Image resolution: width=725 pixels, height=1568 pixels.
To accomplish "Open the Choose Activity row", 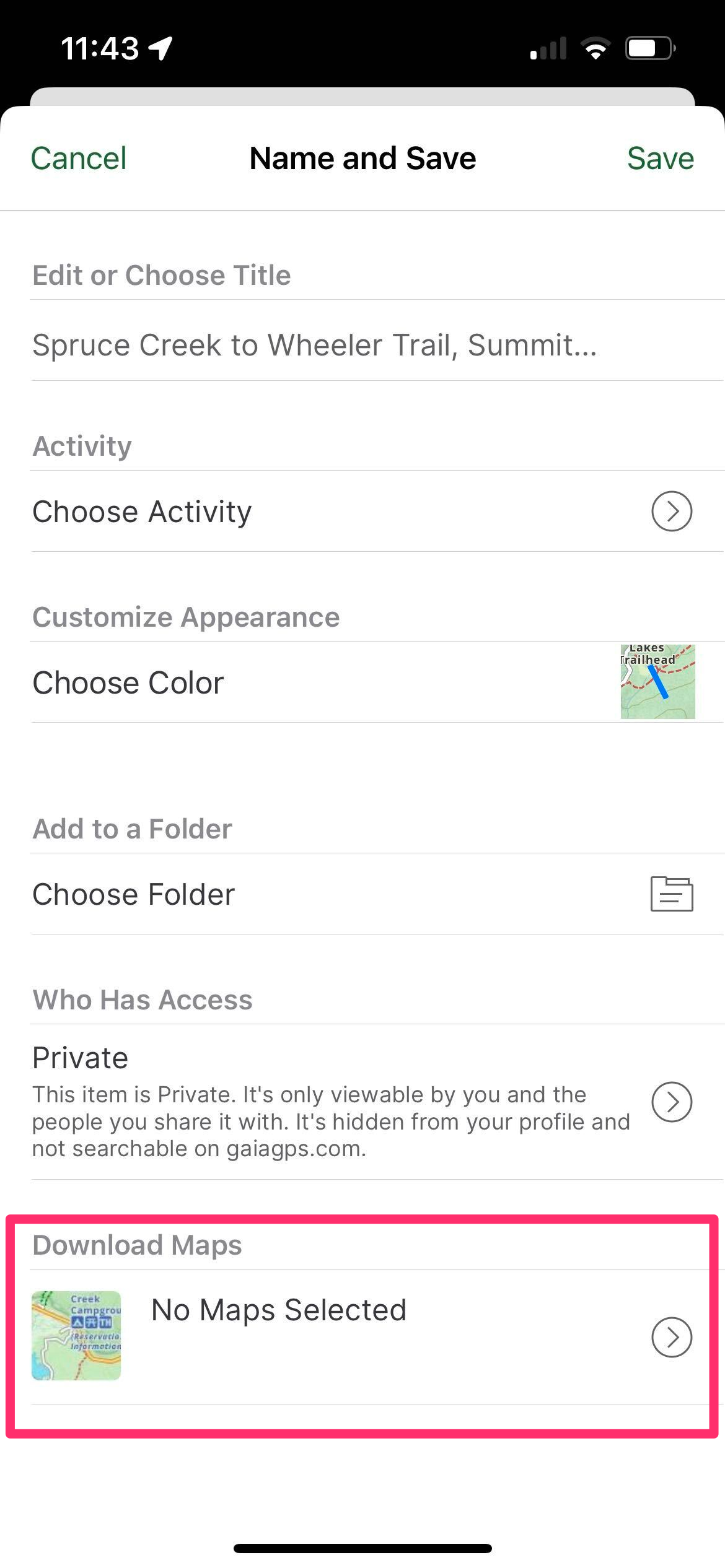I will click(377, 512).
